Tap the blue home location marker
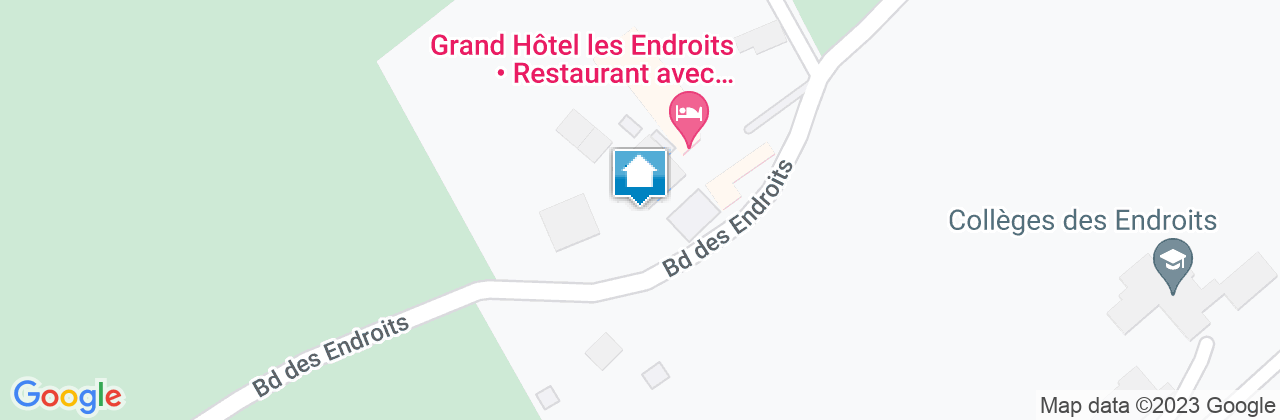 [x=639, y=176]
